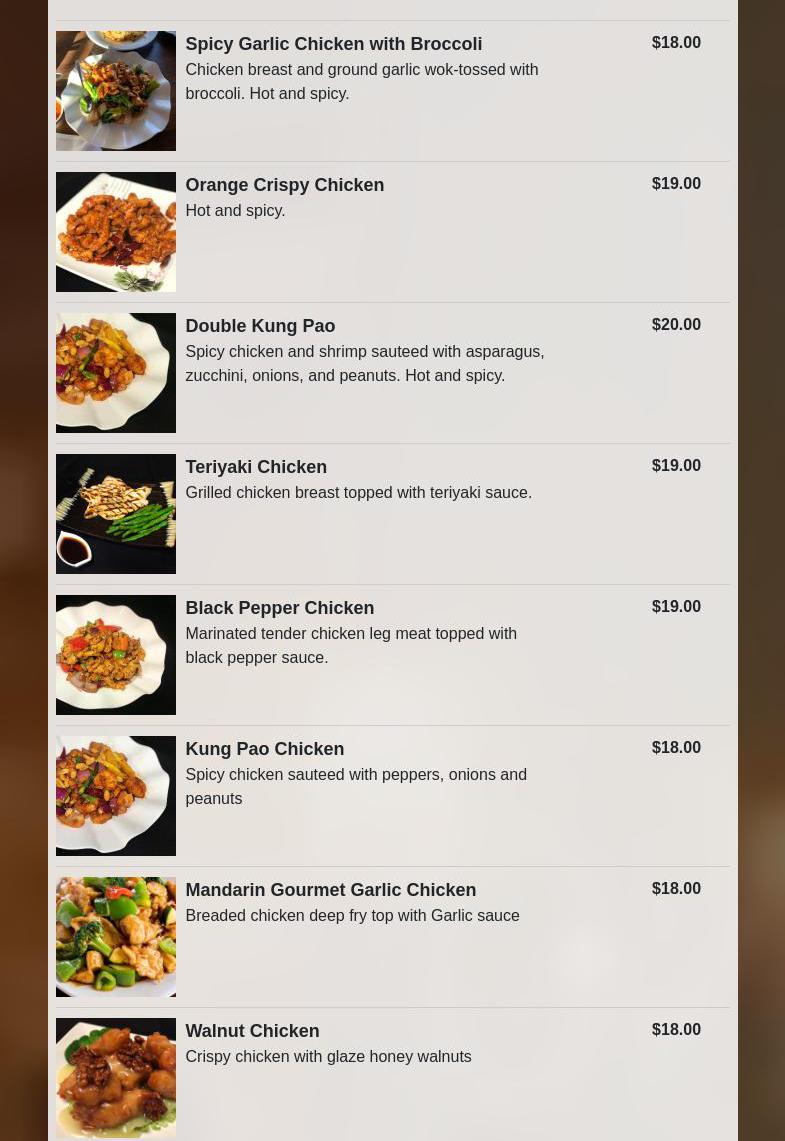Open Spicy Garlic Chicken with Broccoli item

point(333,44)
